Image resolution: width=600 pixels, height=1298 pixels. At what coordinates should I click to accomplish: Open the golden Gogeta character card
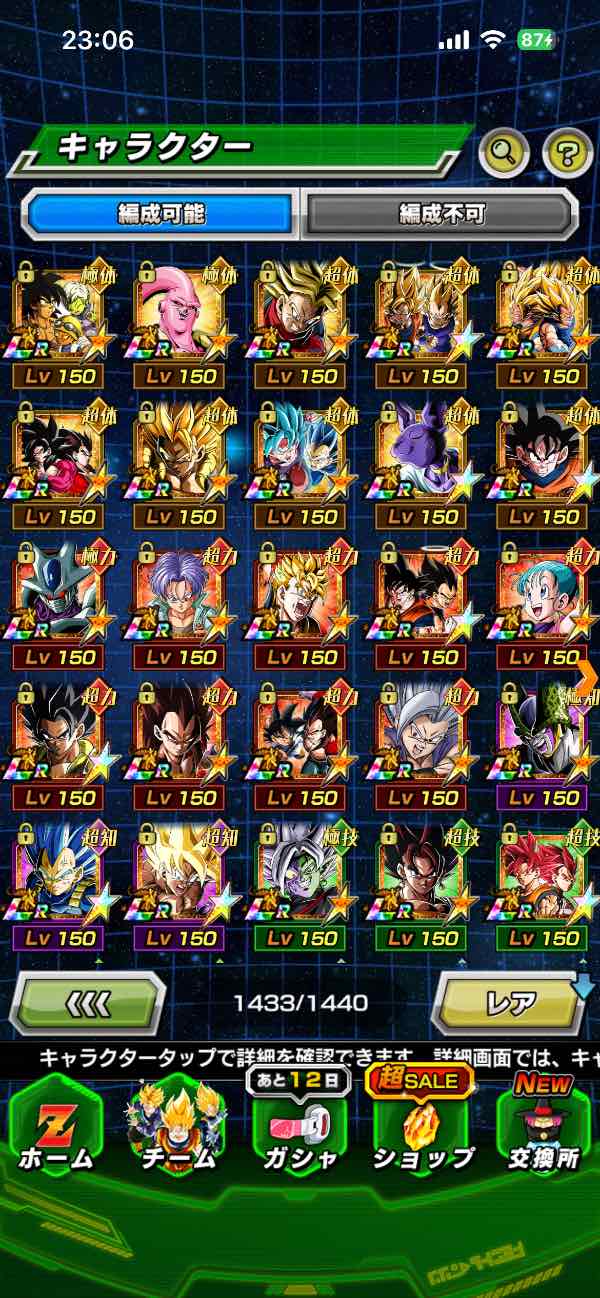click(x=180, y=452)
